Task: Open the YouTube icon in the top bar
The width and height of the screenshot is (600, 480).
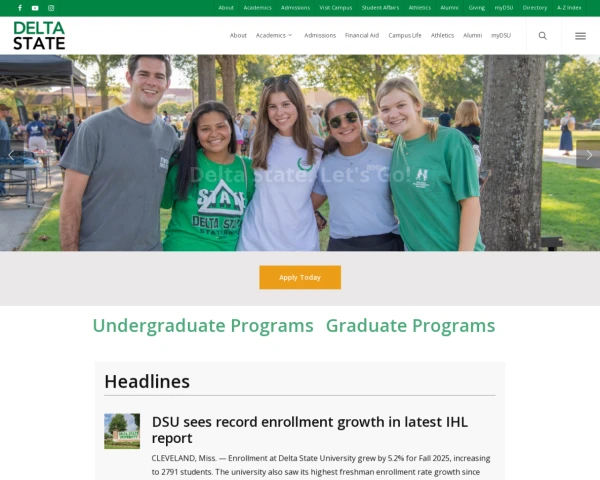Action: click(35, 7)
